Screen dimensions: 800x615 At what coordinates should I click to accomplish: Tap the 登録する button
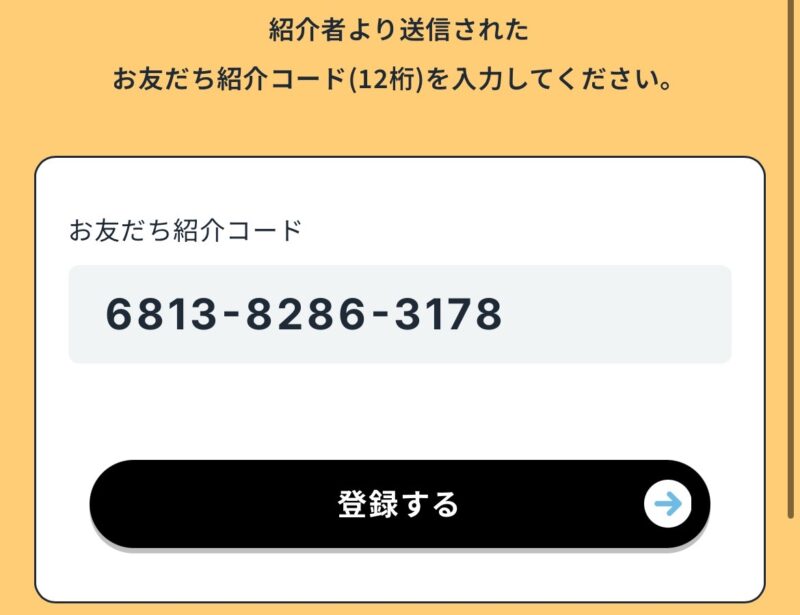(x=400, y=504)
